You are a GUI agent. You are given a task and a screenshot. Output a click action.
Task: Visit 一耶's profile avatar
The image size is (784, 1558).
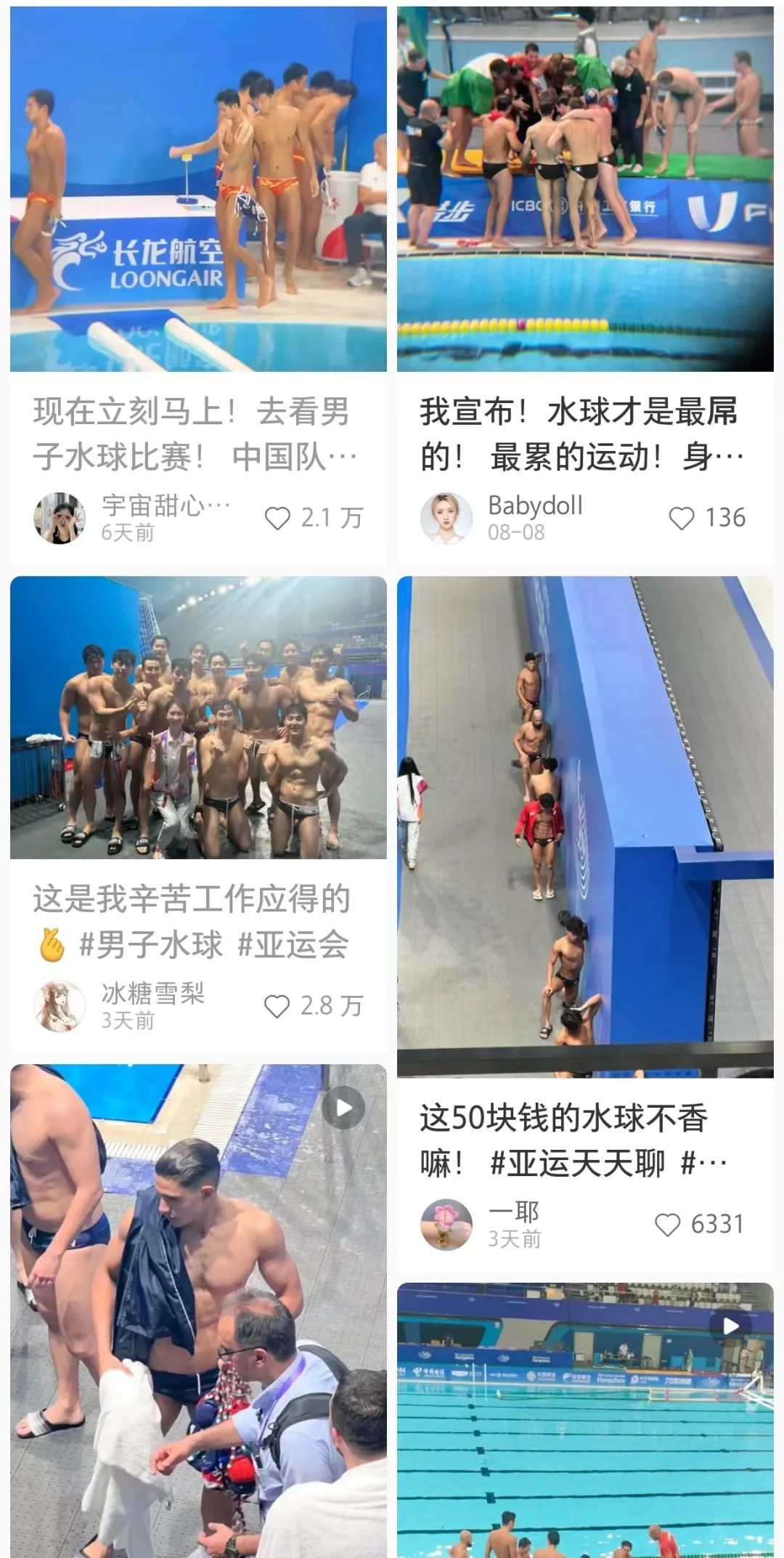click(446, 1224)
